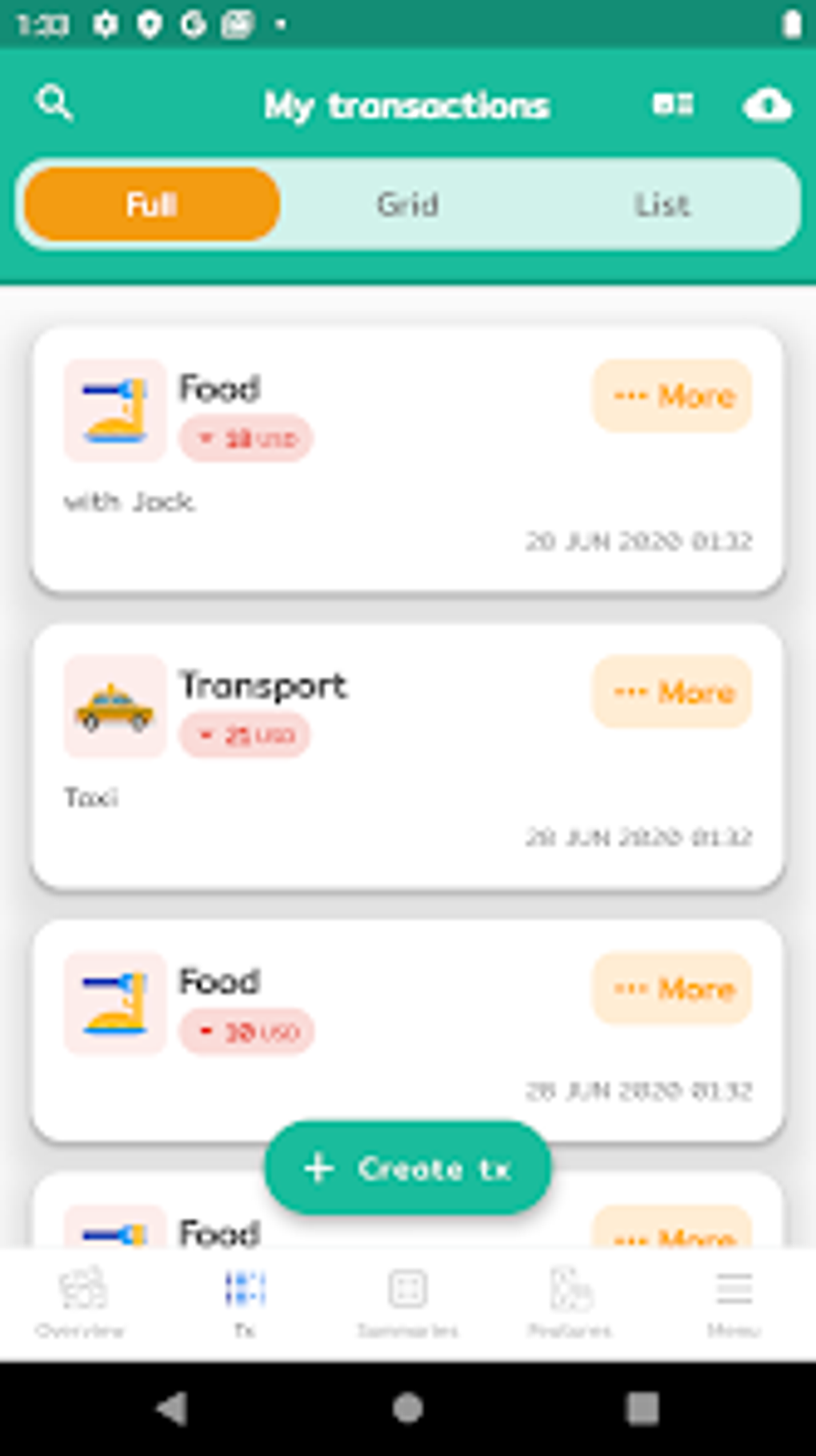This screenshot has width=816, height=1456.
Task: Select the Full view toggle
Action: (151, 203)
